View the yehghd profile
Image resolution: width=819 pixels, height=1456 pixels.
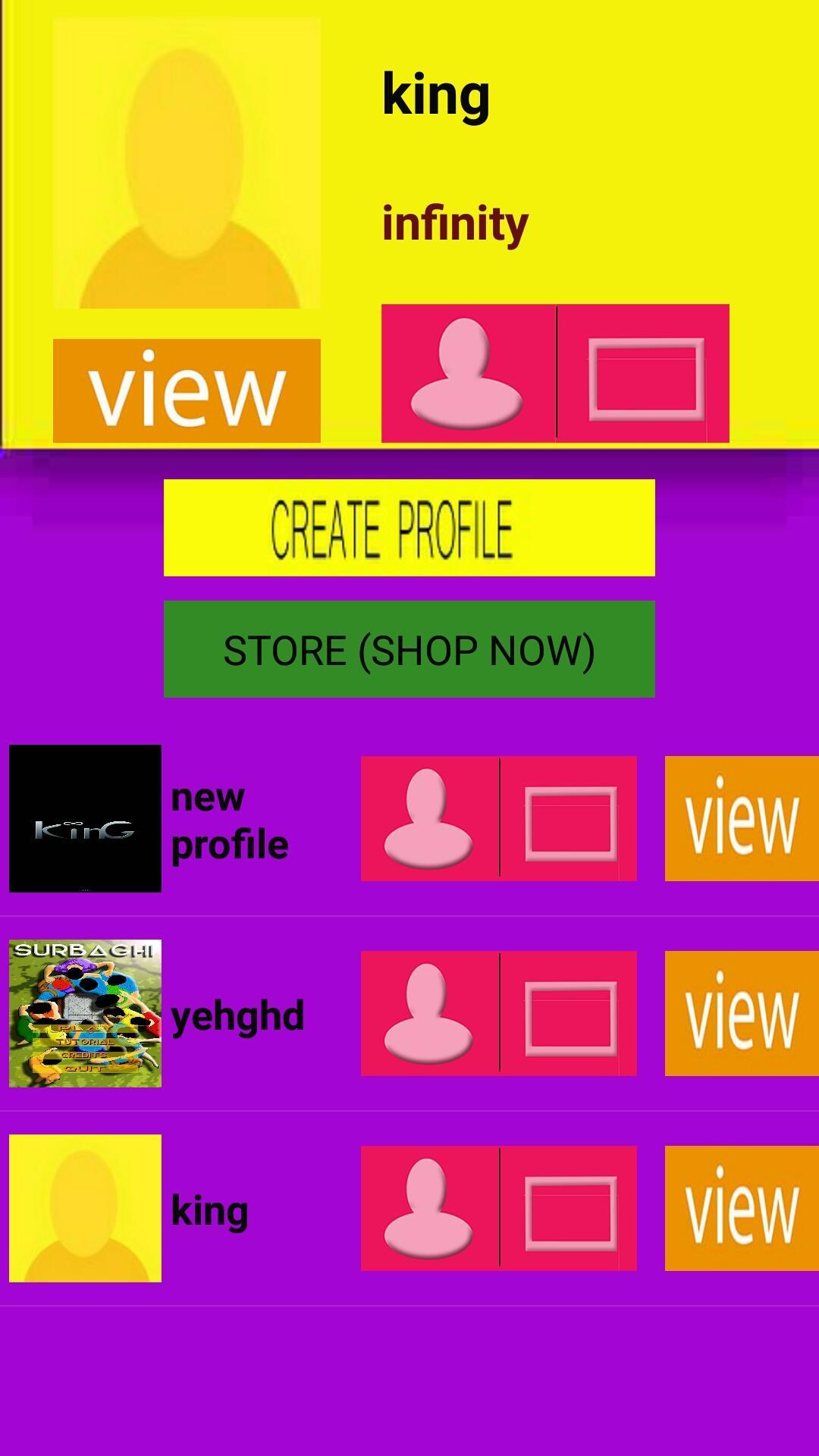click(x=741, y=1013)
